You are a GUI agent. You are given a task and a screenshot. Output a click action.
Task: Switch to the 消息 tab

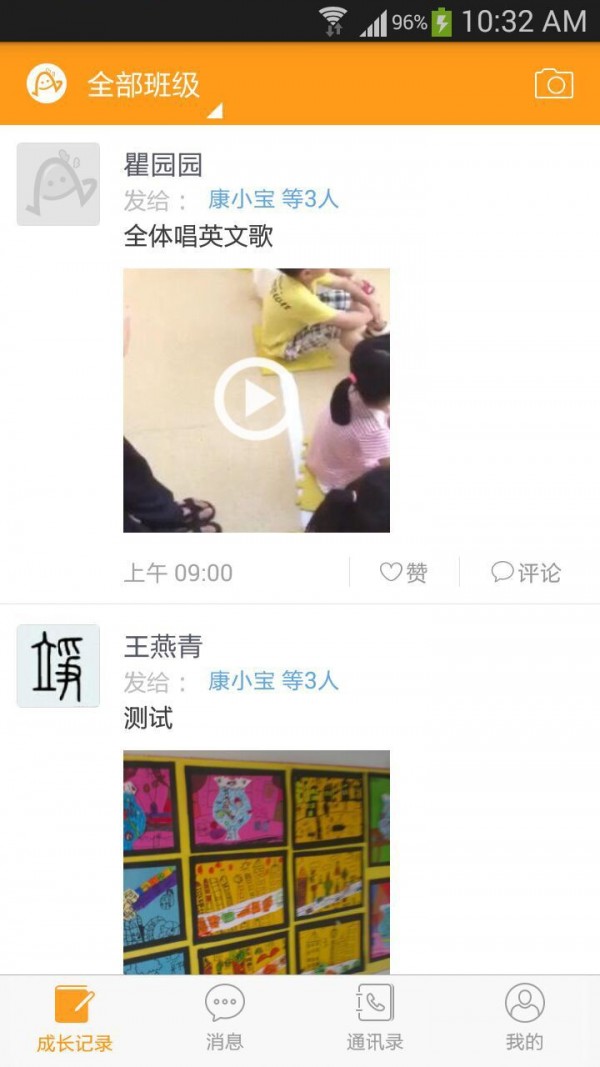[x=224, y=1019]
